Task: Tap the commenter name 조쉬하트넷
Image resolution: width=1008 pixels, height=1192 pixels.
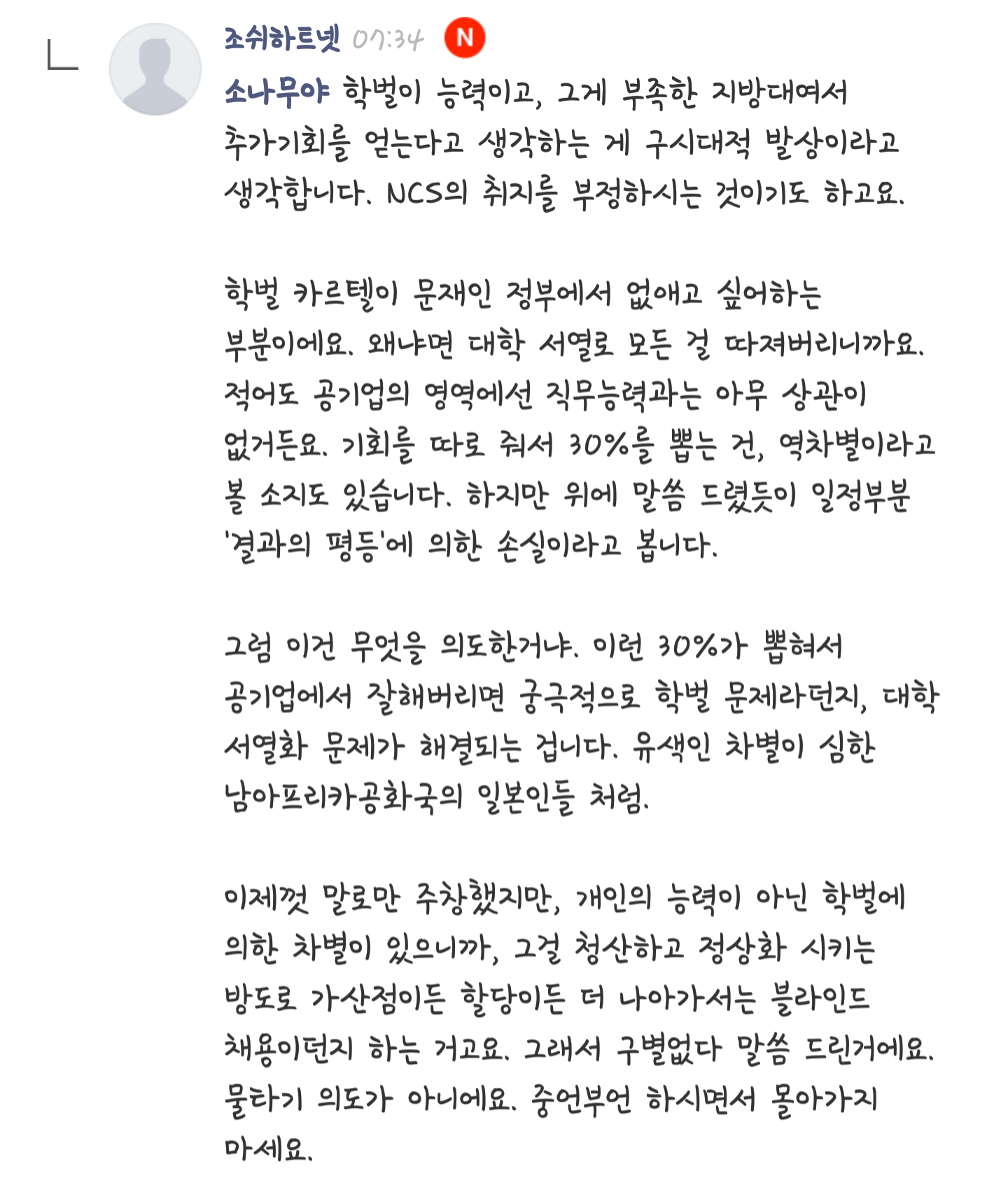Action: click(x=282, y=38)
